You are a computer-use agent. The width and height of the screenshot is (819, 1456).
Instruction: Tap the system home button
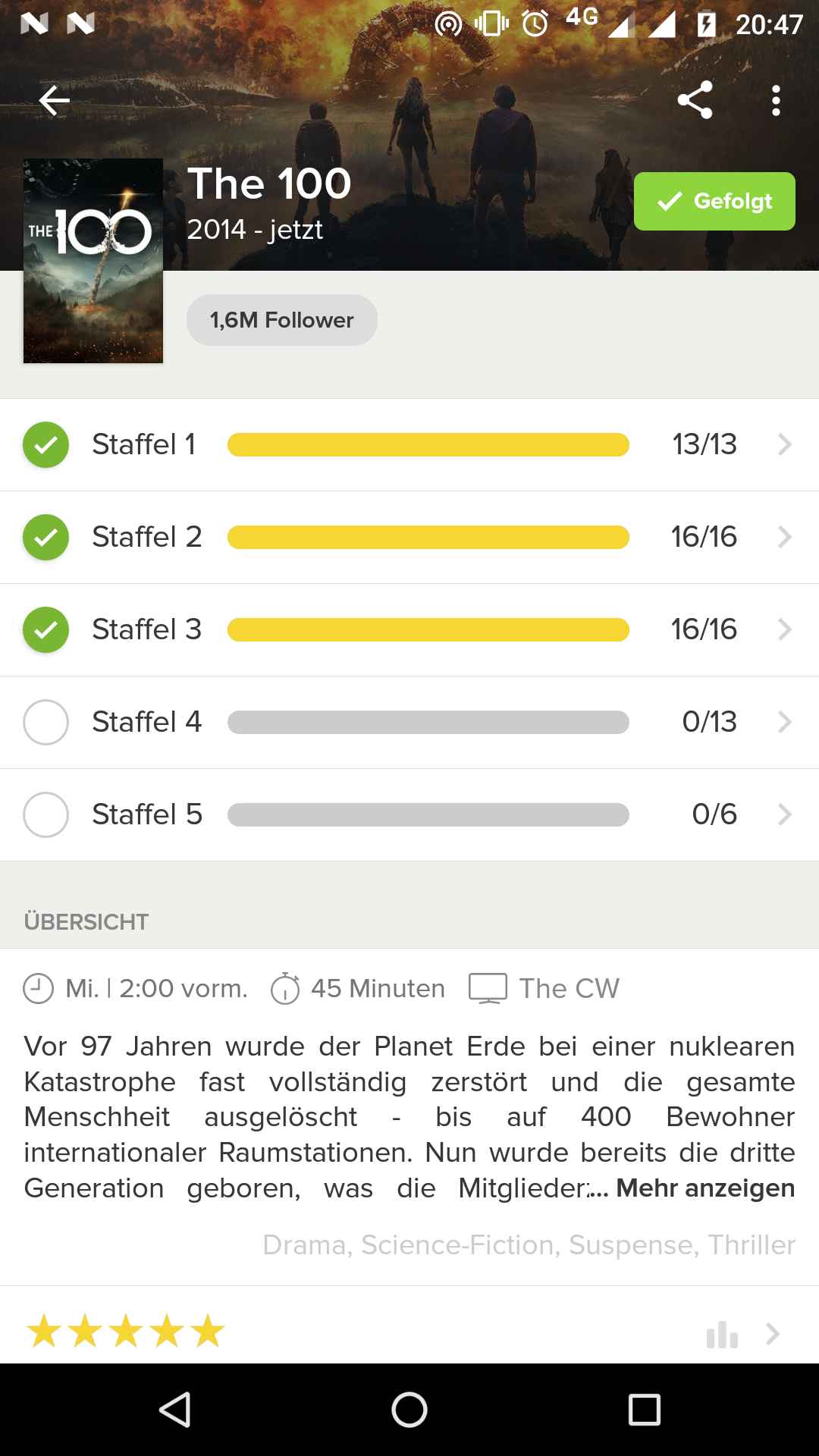click(409, 1410)
